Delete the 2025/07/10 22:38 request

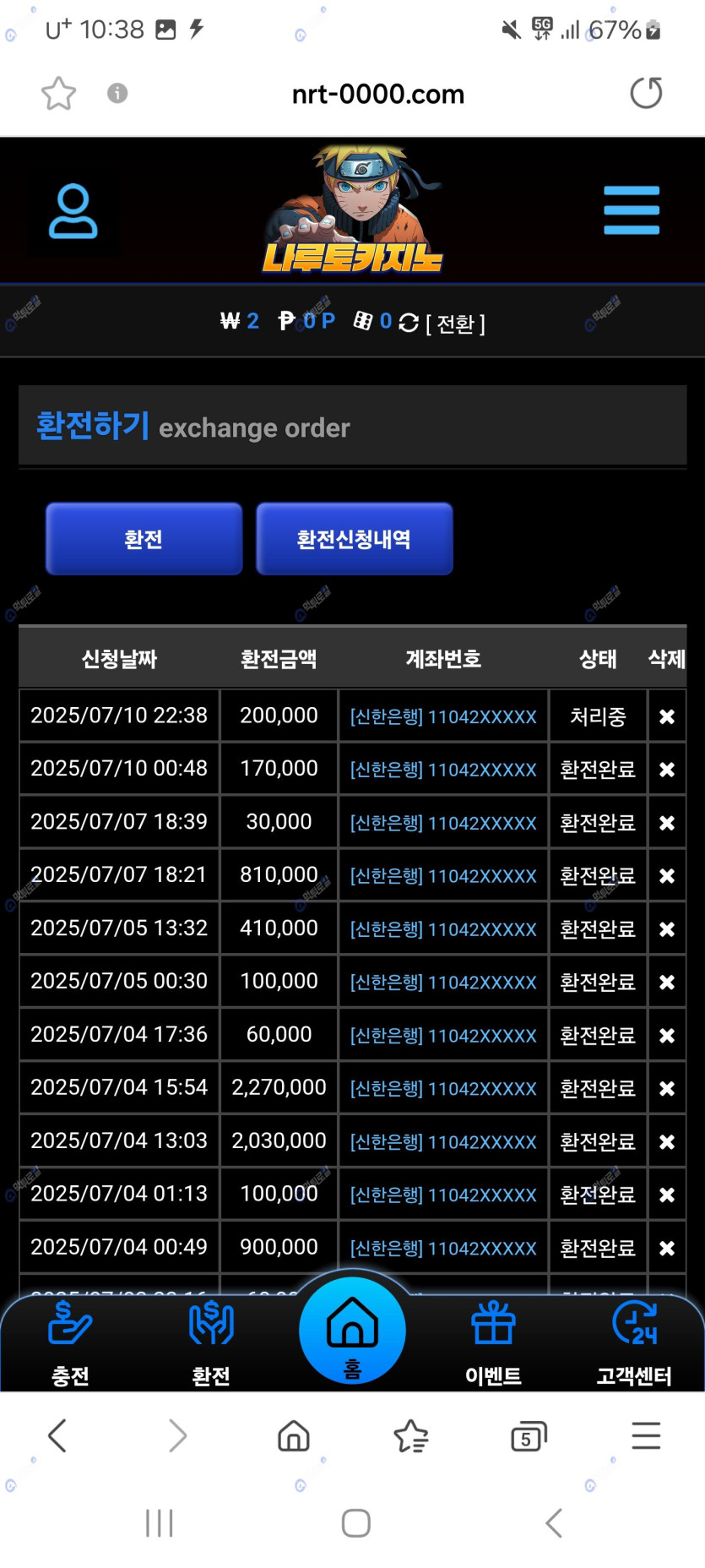pyautogui.click(x=666, y=716)
